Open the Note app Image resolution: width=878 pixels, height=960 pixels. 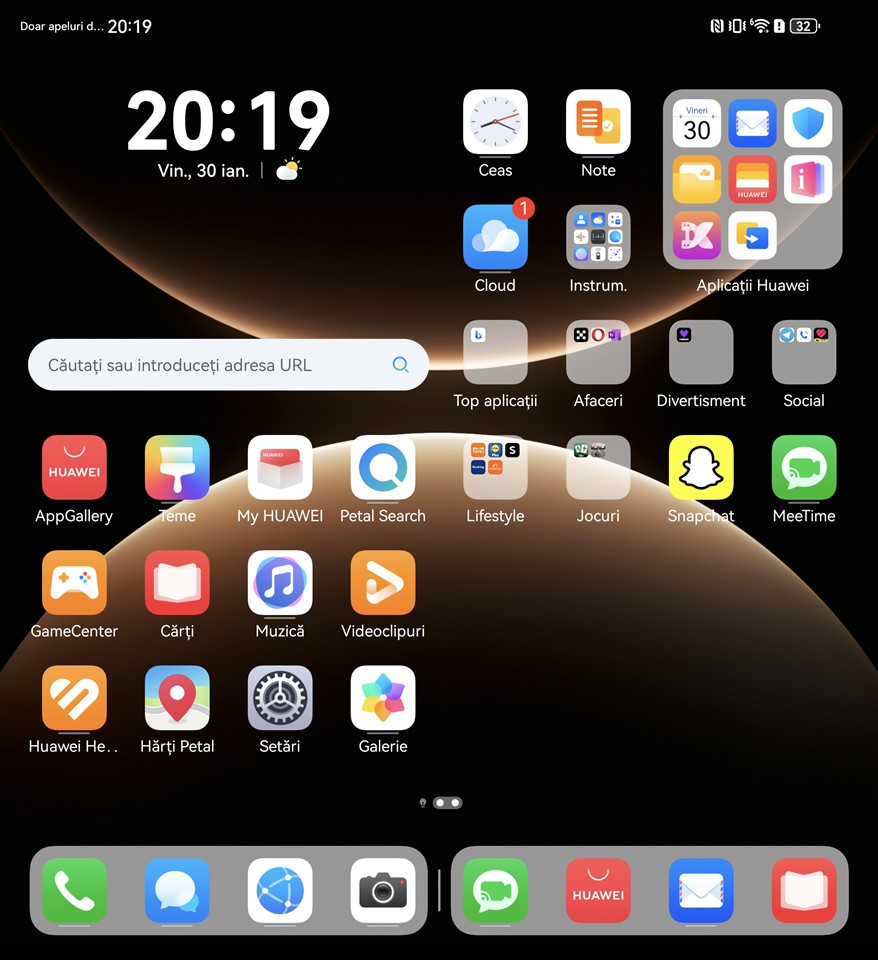(598, 122)
